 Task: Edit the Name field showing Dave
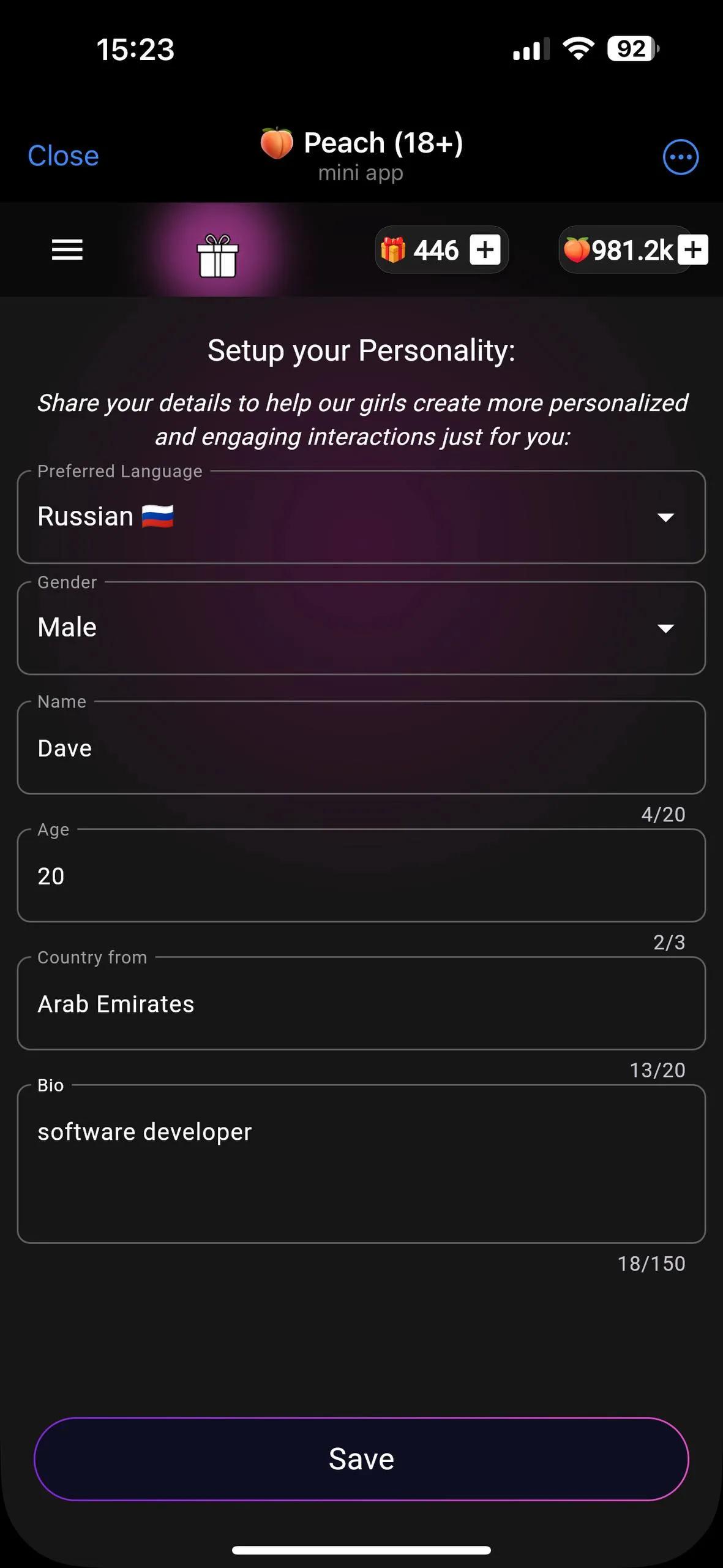click(x=361, y=748)
